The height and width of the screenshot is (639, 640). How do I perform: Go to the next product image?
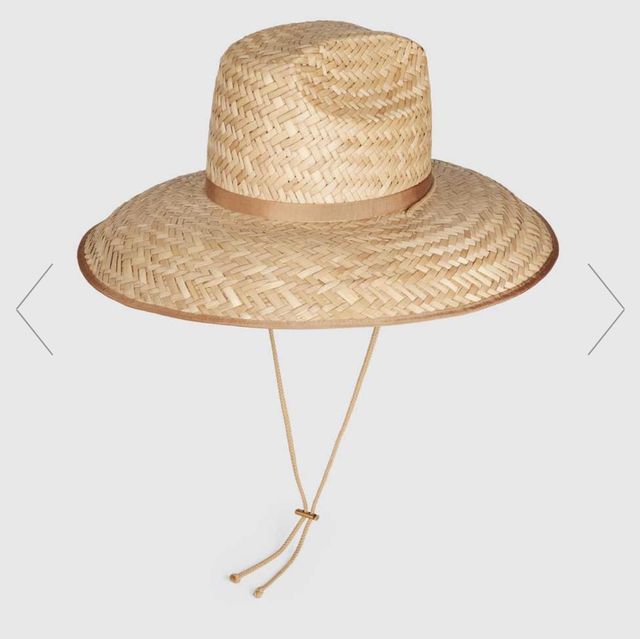point(605,309)
